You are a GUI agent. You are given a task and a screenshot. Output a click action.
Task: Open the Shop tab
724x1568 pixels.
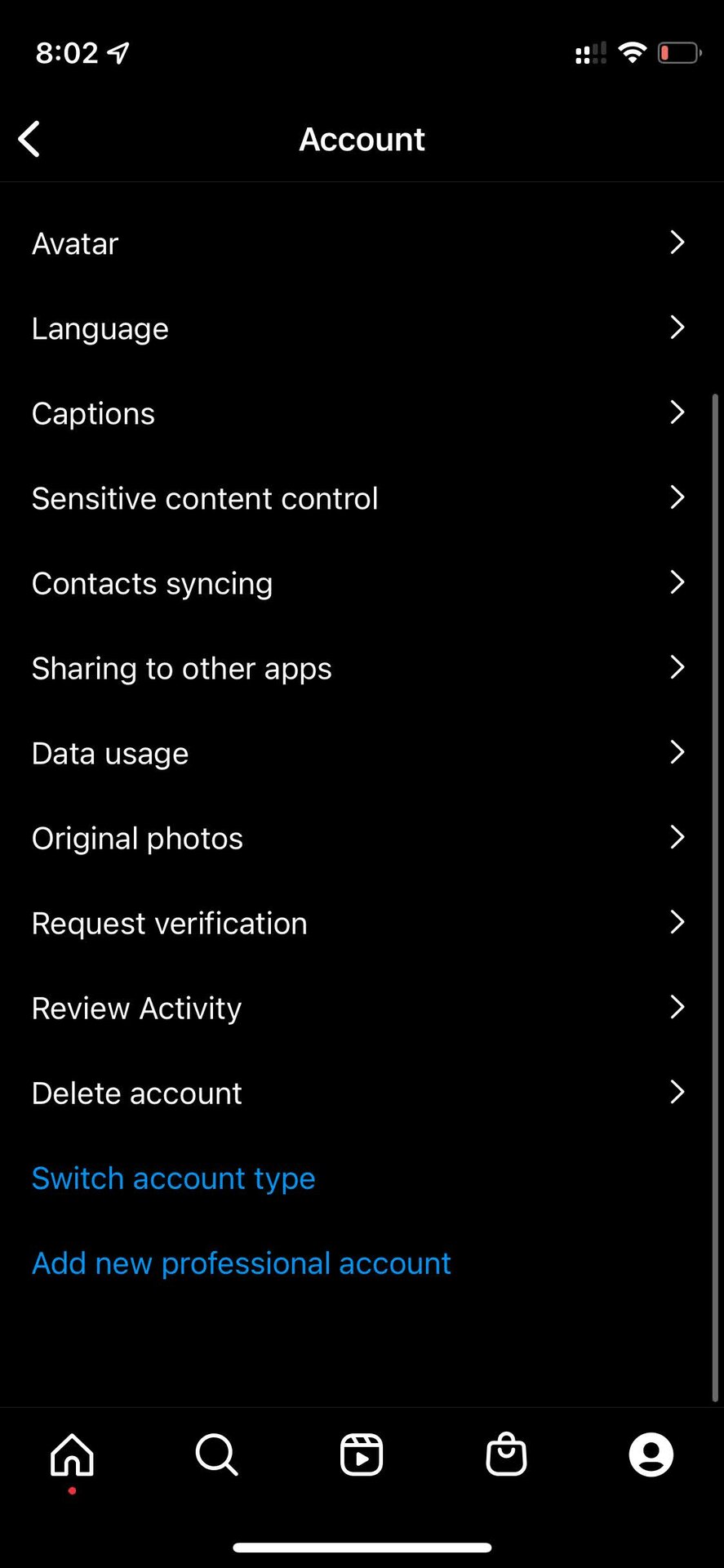coord(506,1454)
